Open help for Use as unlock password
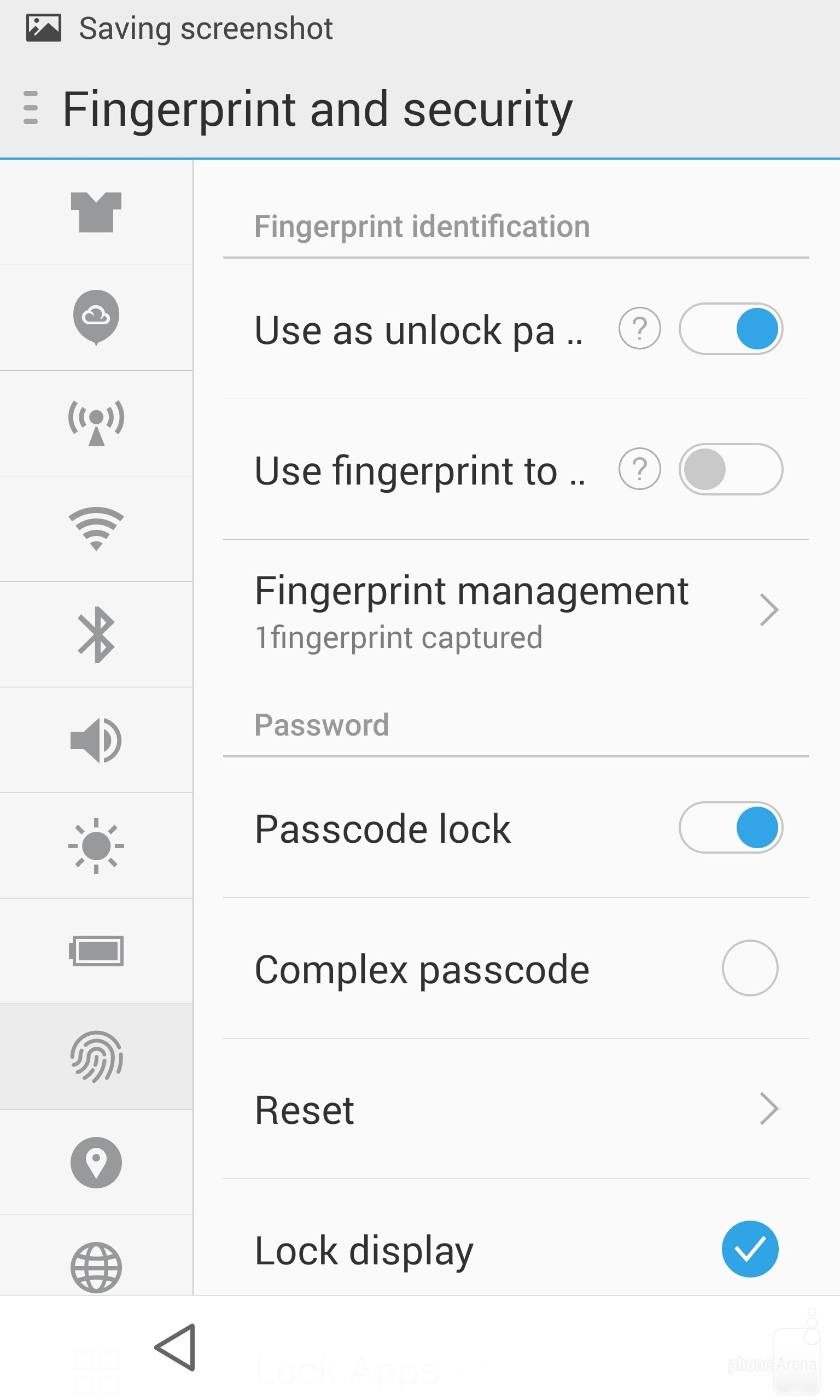Screen dimensions: 840x1400 click(639, 329)
